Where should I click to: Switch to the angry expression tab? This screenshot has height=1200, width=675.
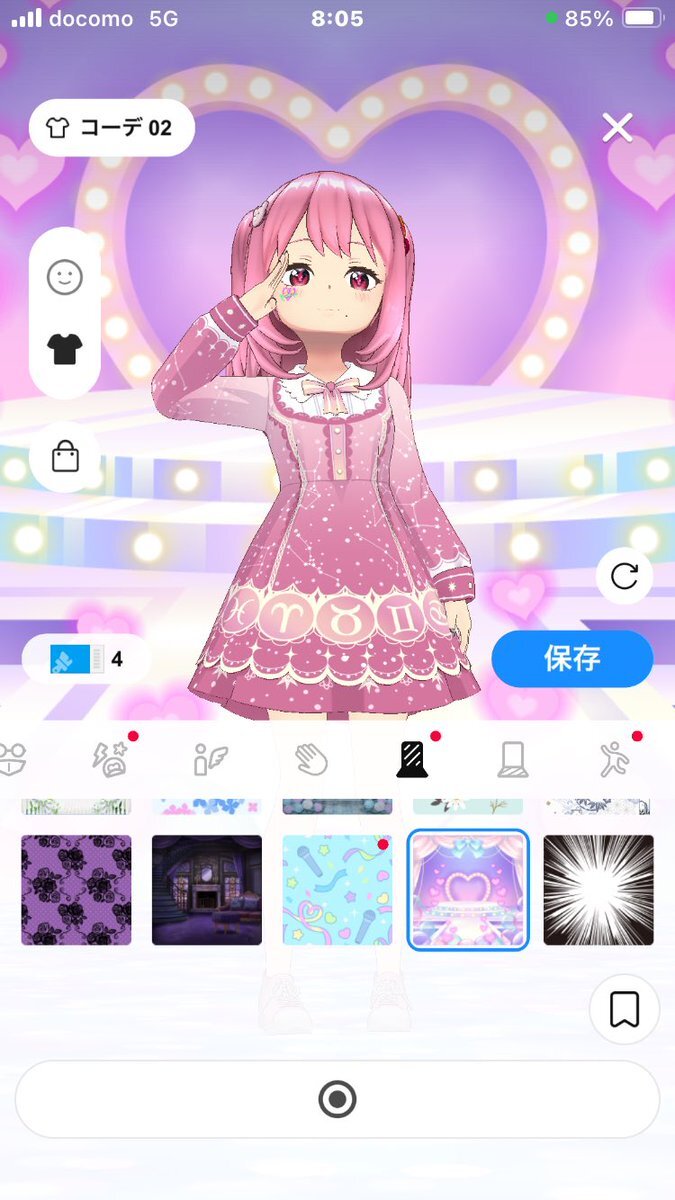[109, 760]
